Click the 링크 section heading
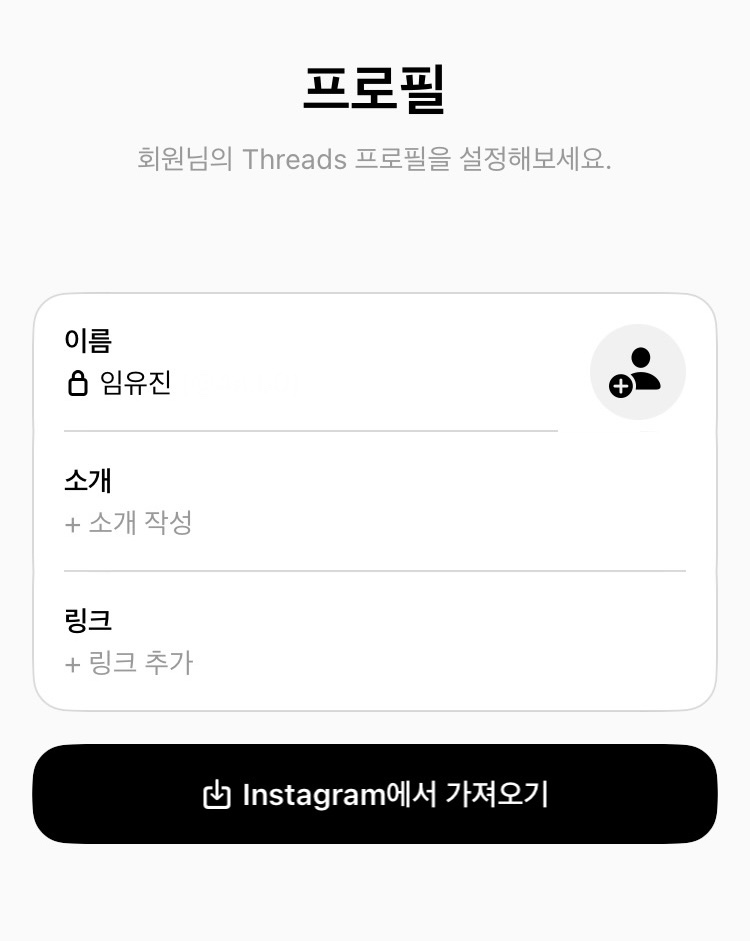The height and width of the screenshot is (941, 750). point(86,620)
